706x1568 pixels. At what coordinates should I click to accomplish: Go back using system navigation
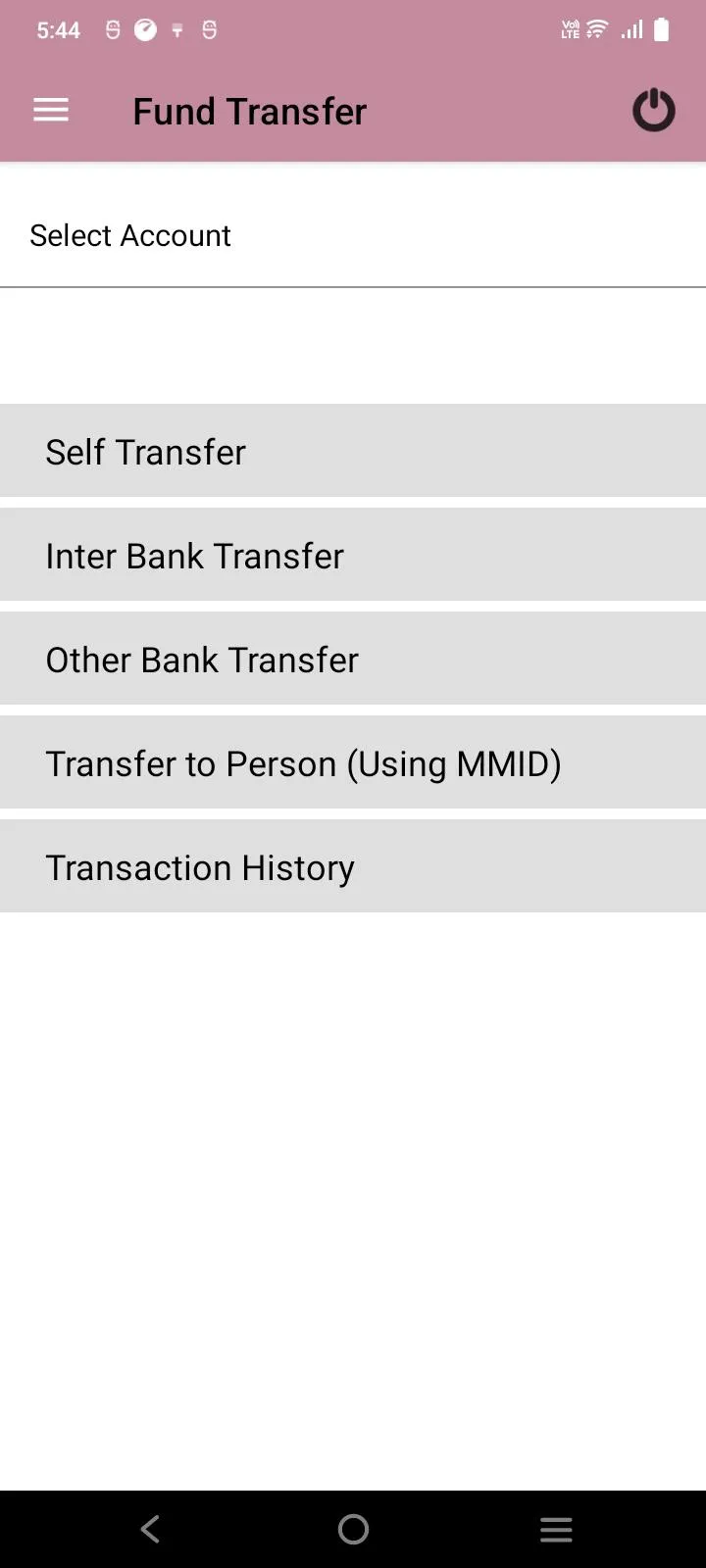tap(150, 1529)
